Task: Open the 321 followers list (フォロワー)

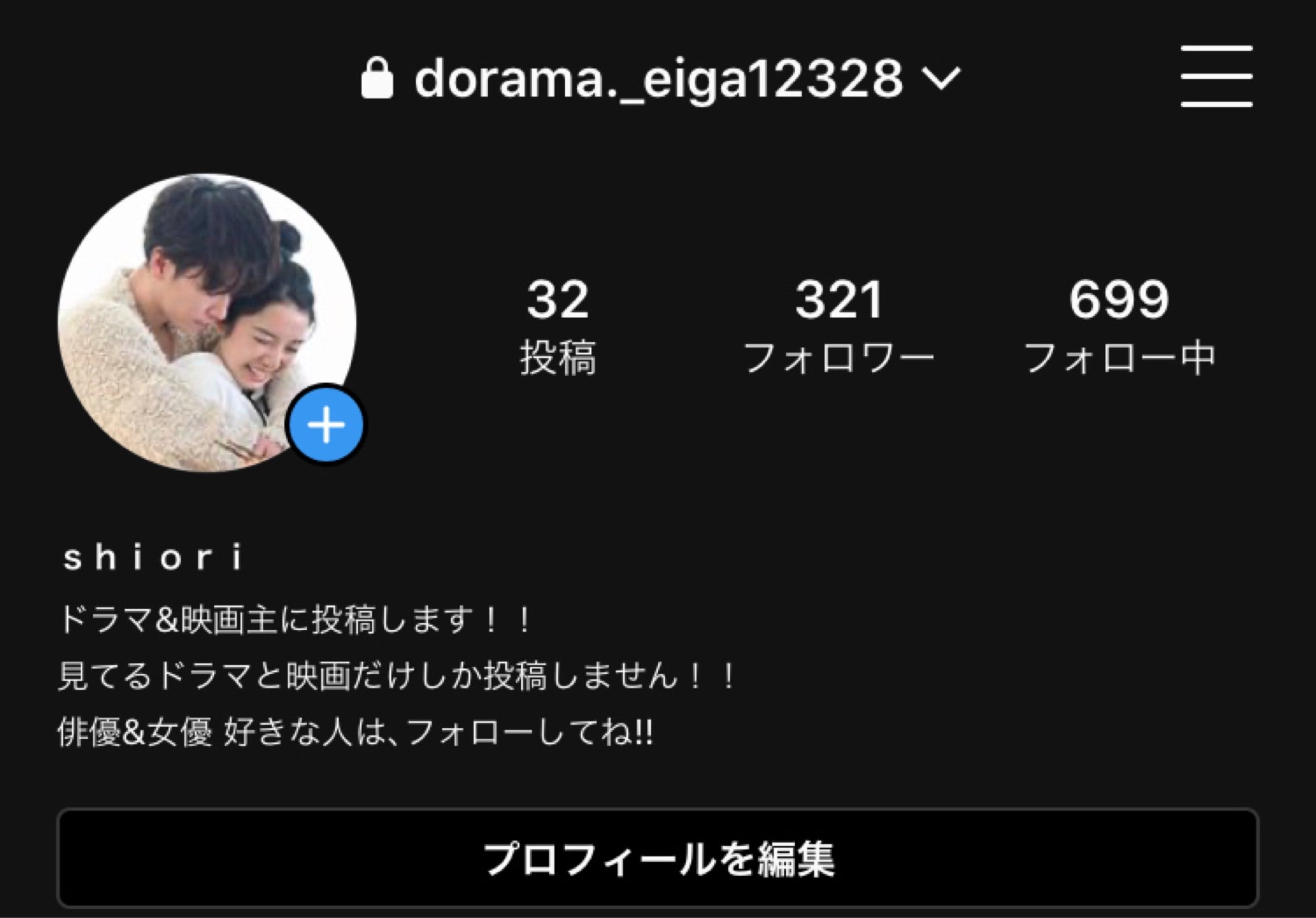Action: point(838,326)
